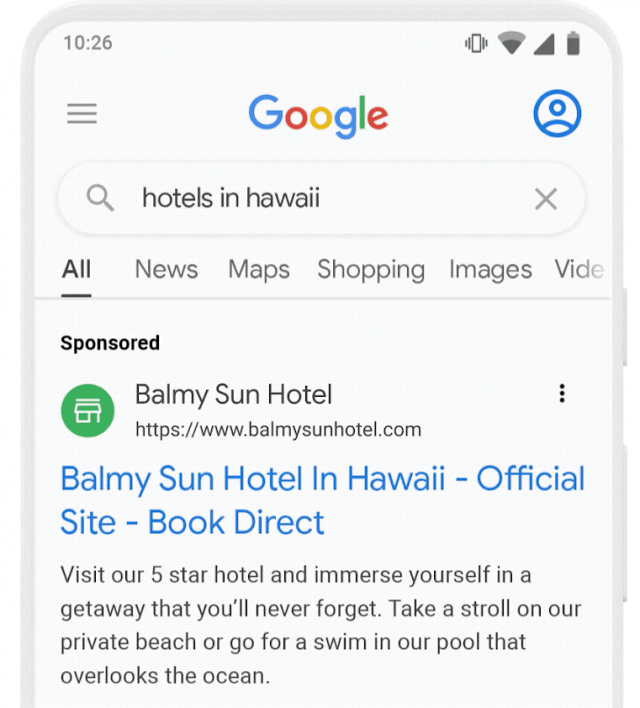Tap the balmysunhotel.com site URL
The image size is (640, 708).
278,430
